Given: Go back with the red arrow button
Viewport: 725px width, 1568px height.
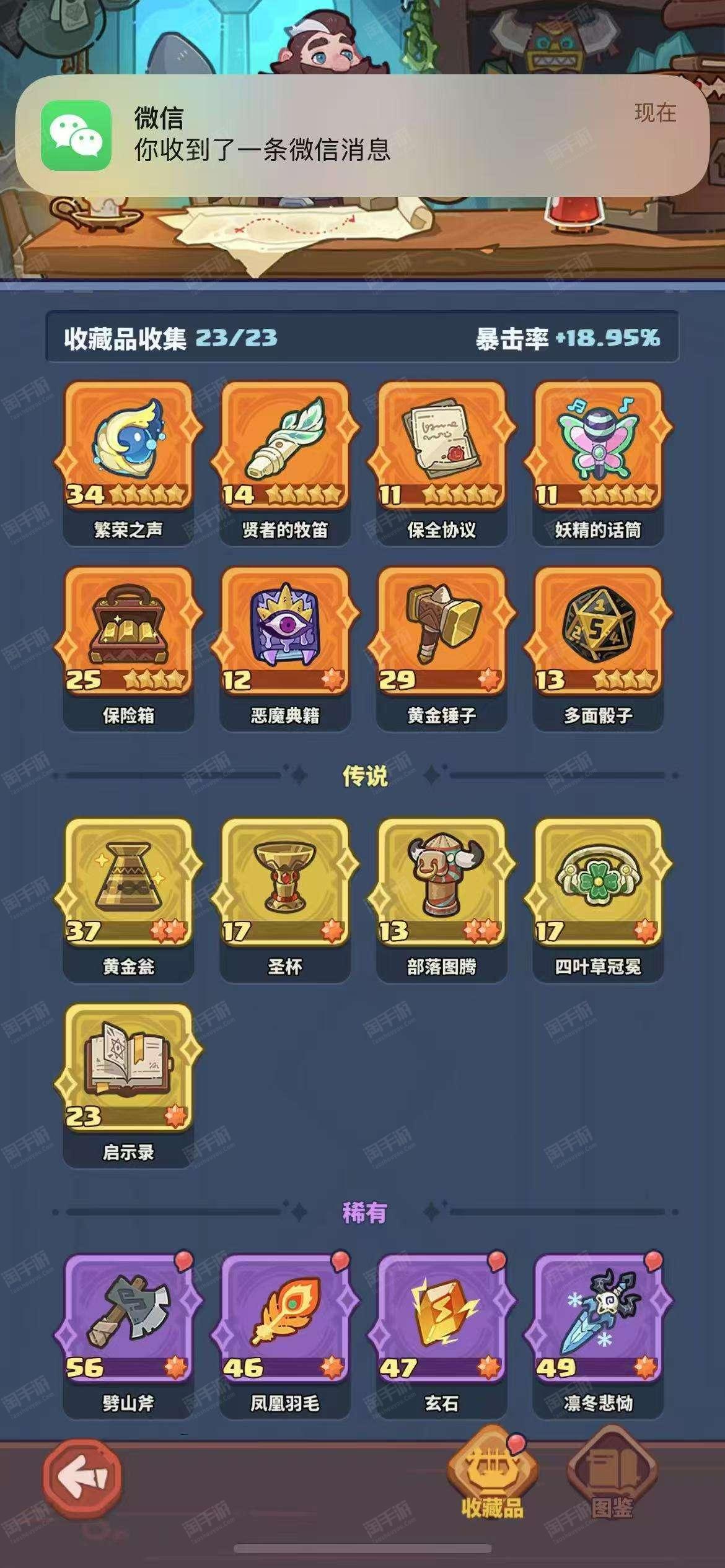Looking at the screenshot, I should click(x=82, y=1479).
